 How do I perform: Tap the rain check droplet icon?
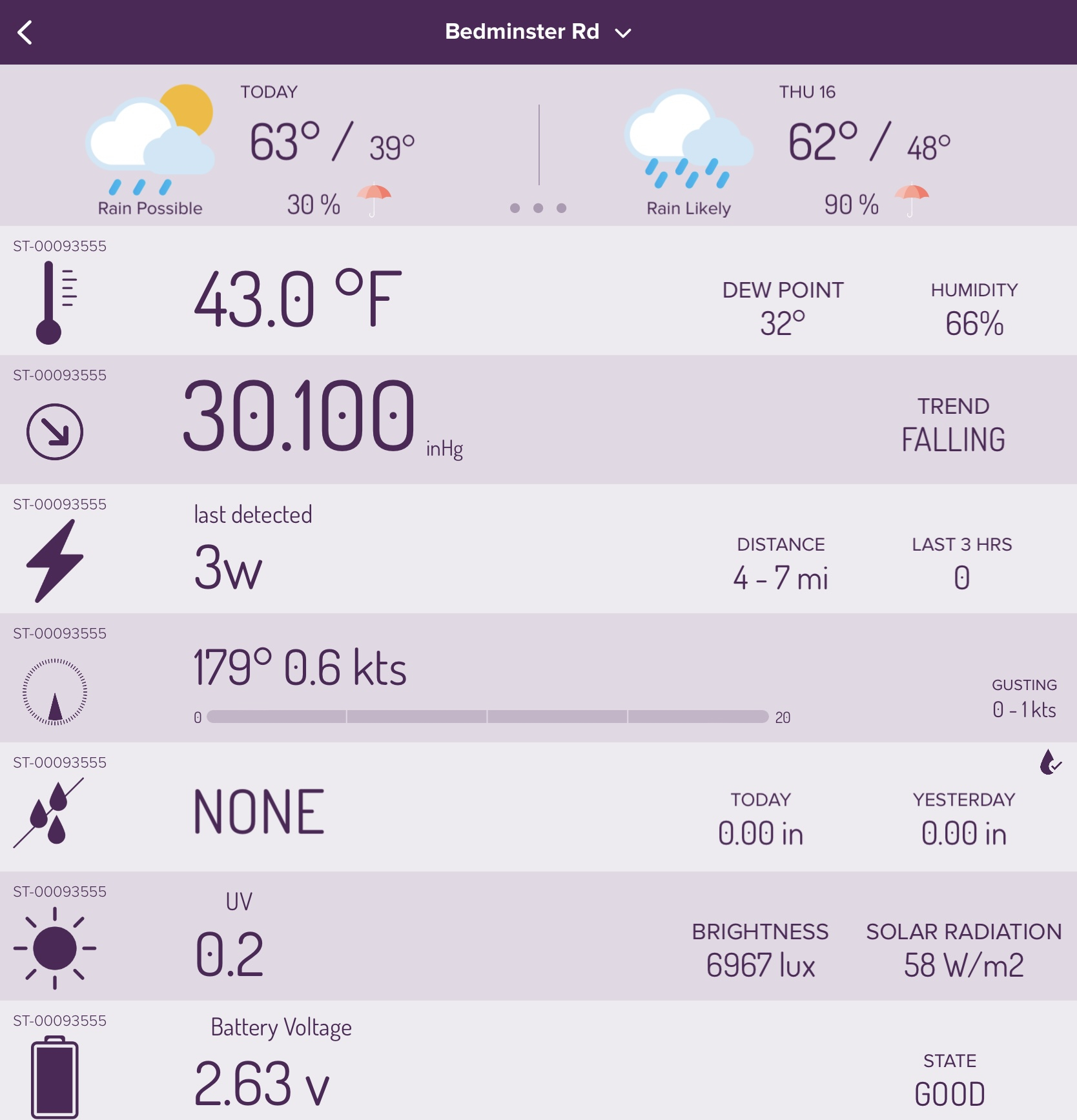(1050, 762)
